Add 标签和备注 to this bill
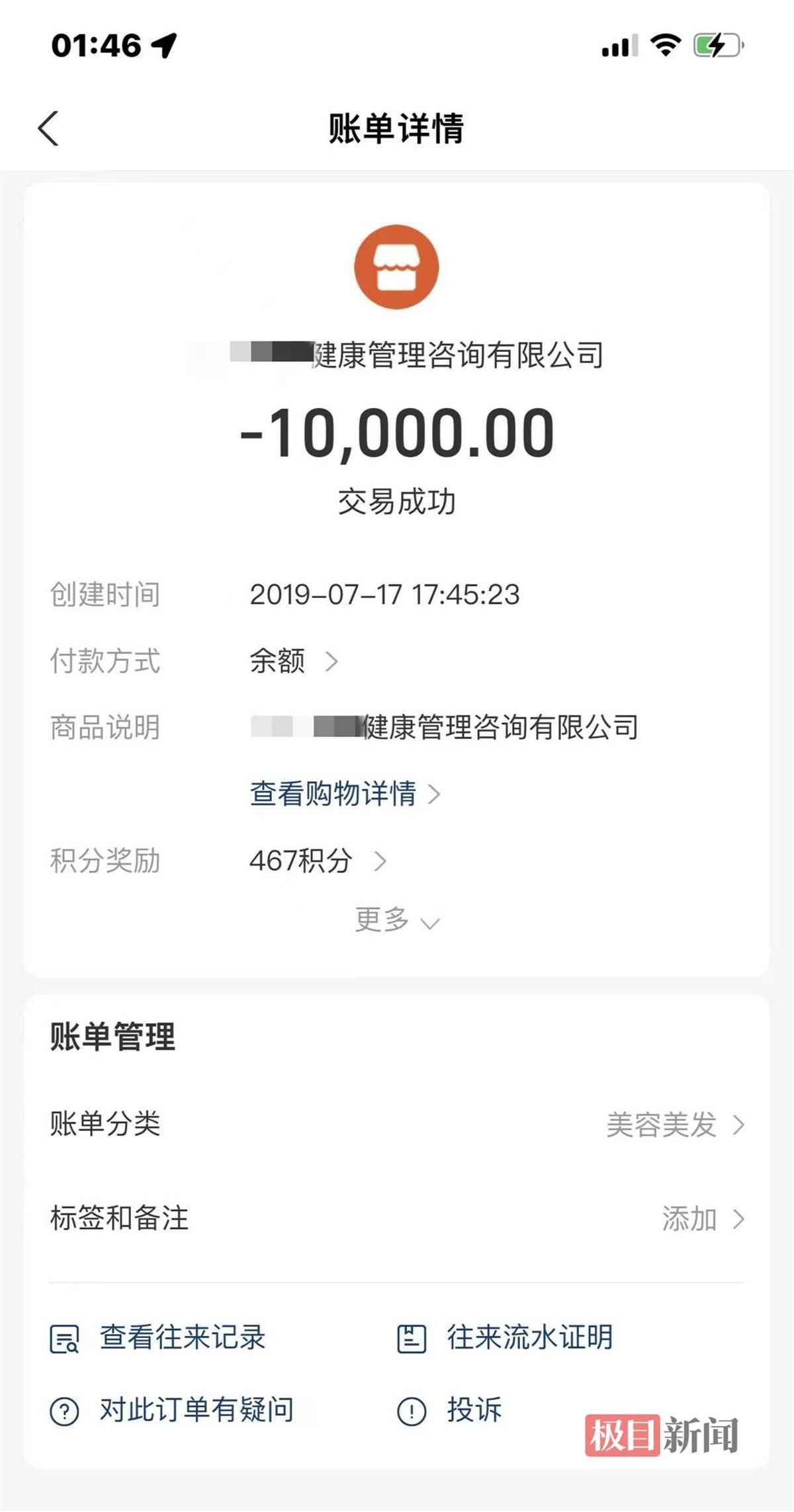794x1512 pixels. (x=701, y=1218)
